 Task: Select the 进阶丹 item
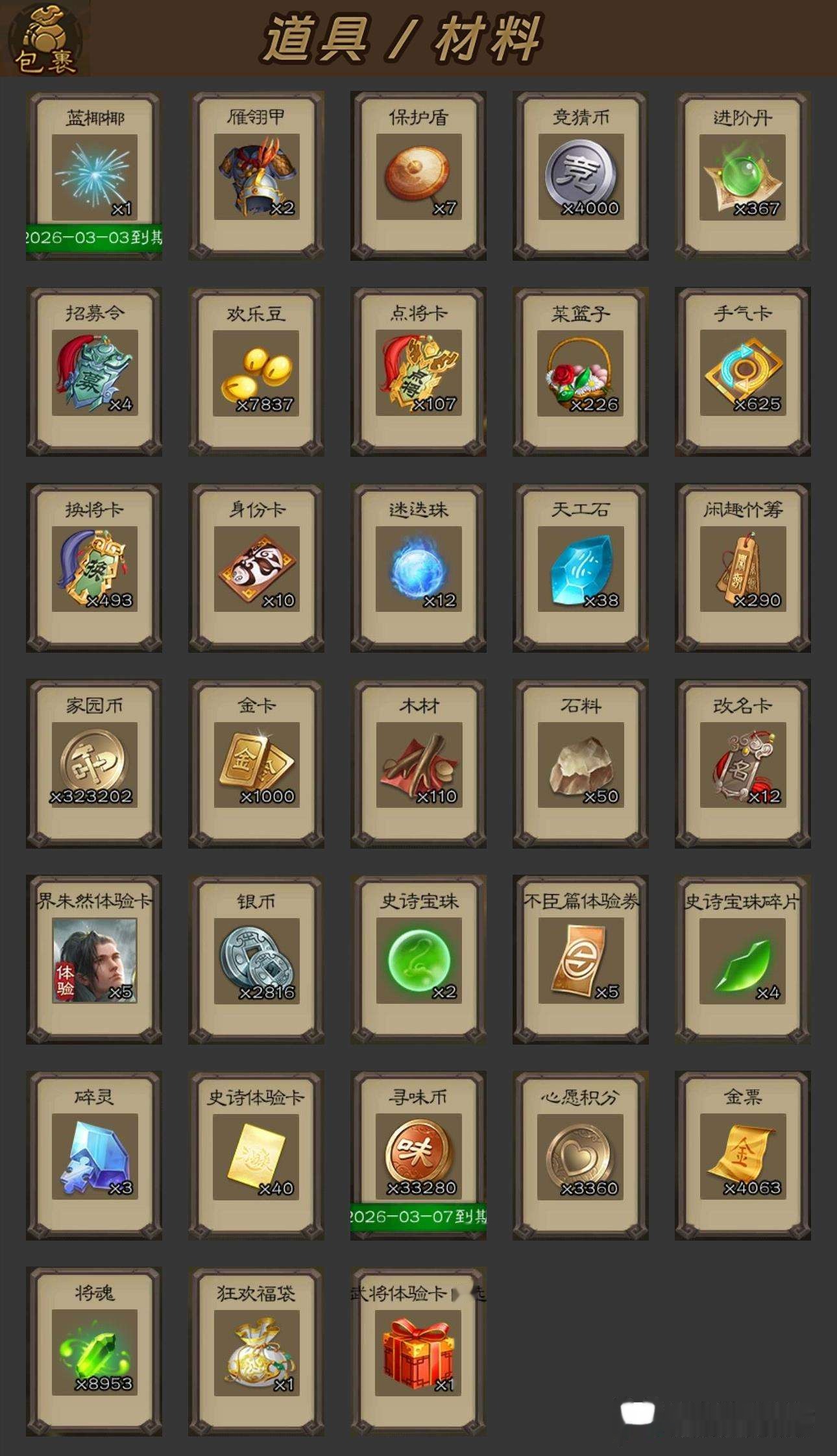click(743, 176)
